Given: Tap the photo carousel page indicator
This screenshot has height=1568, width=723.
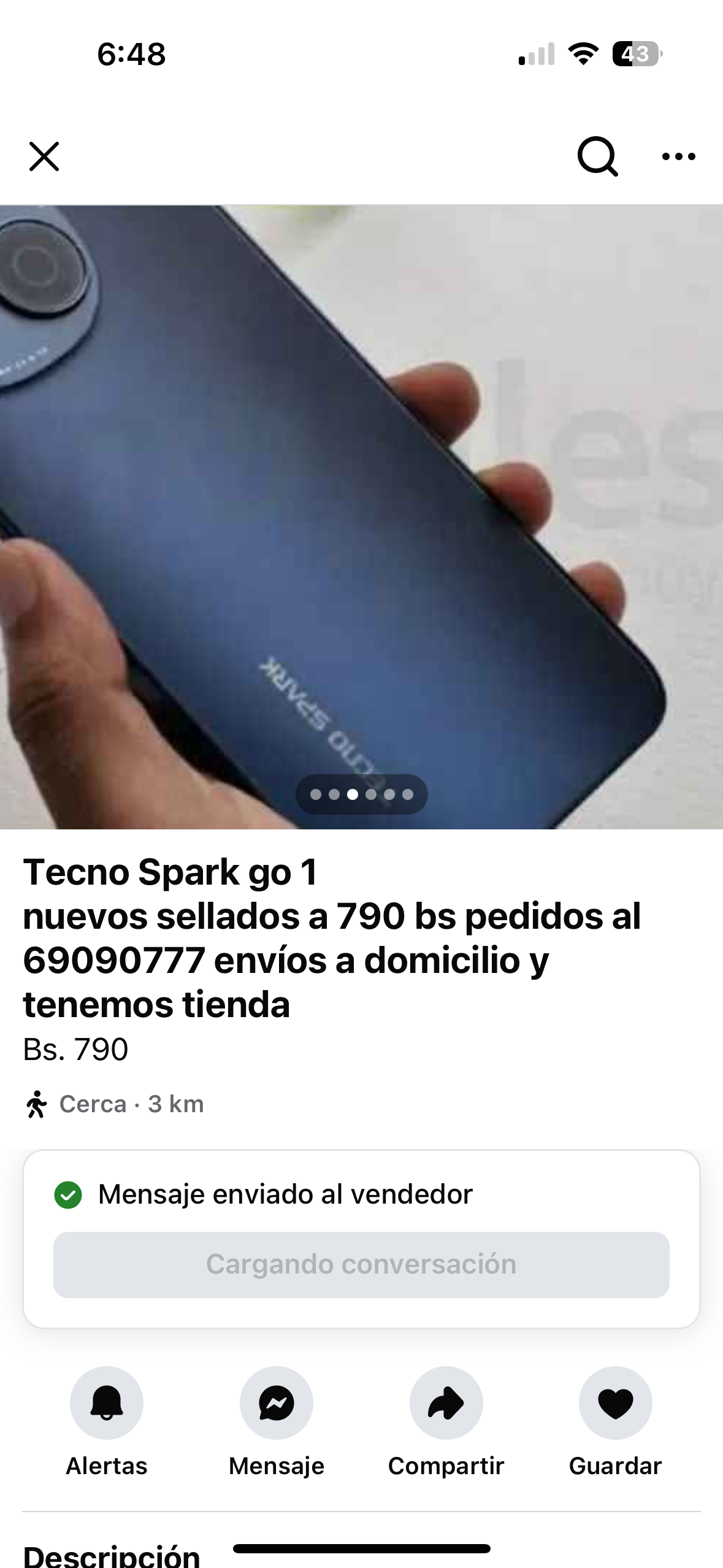Looking at the screenshot, I should click(361, 794).
